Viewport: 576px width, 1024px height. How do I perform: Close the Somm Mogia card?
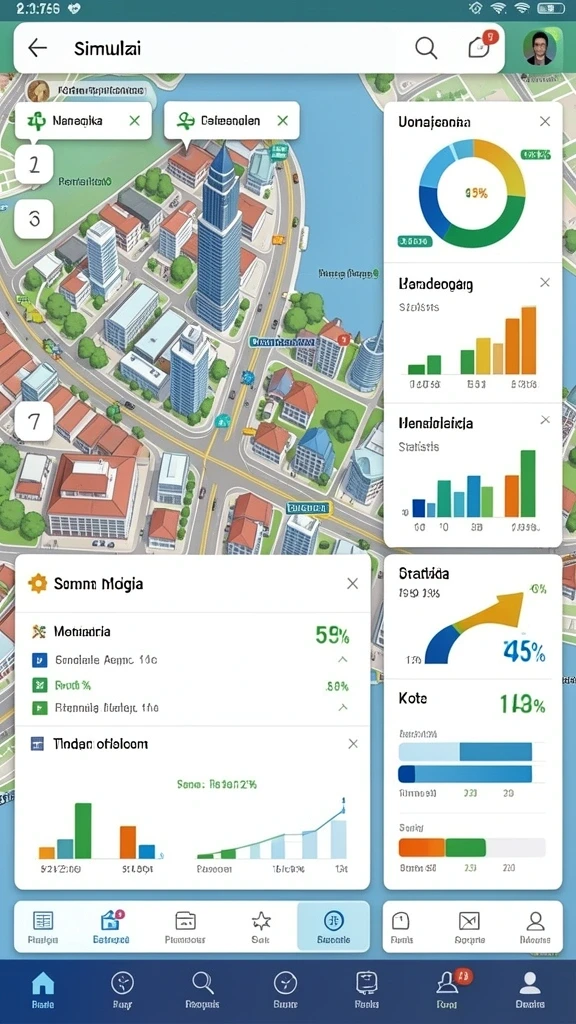pos(352,583)
